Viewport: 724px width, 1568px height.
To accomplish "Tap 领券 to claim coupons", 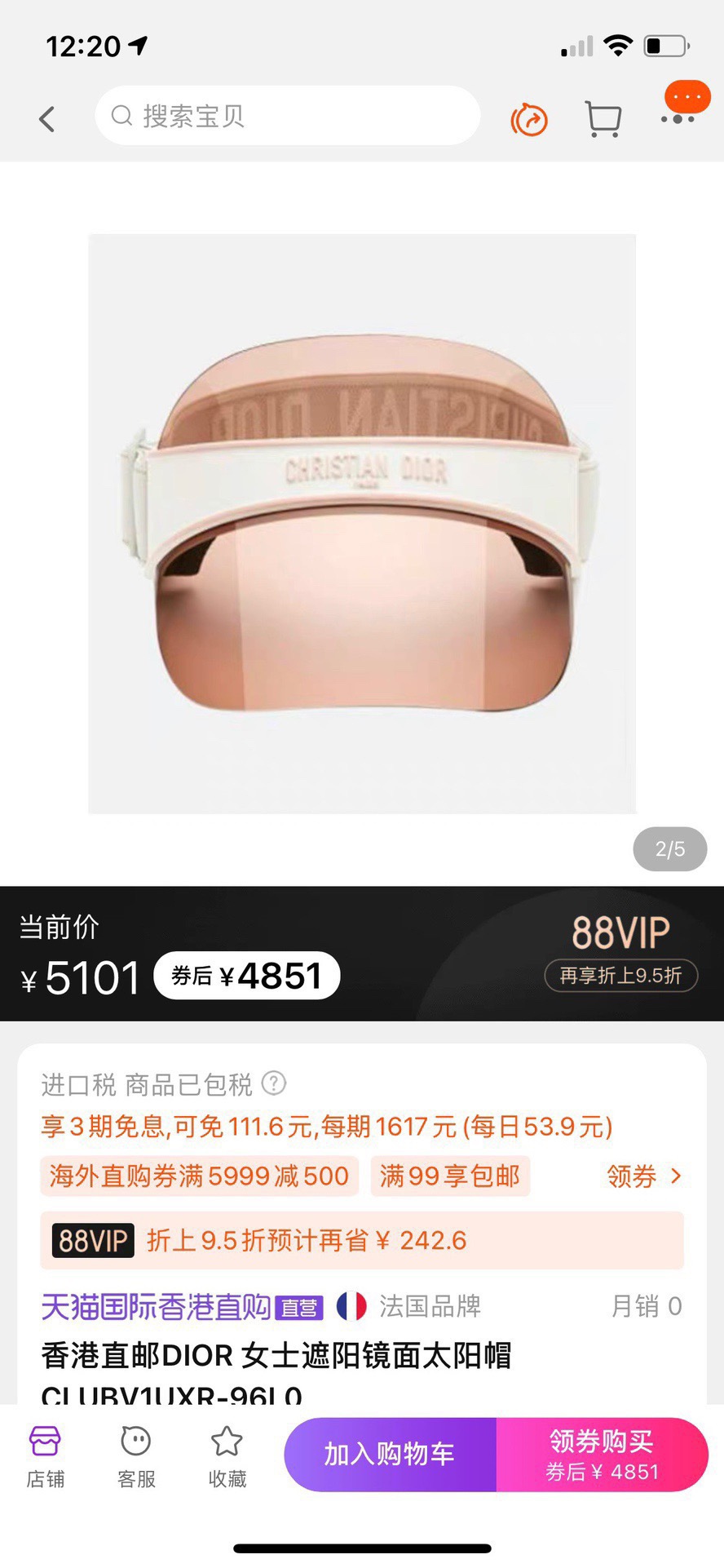I will (x=642, y=1176).
